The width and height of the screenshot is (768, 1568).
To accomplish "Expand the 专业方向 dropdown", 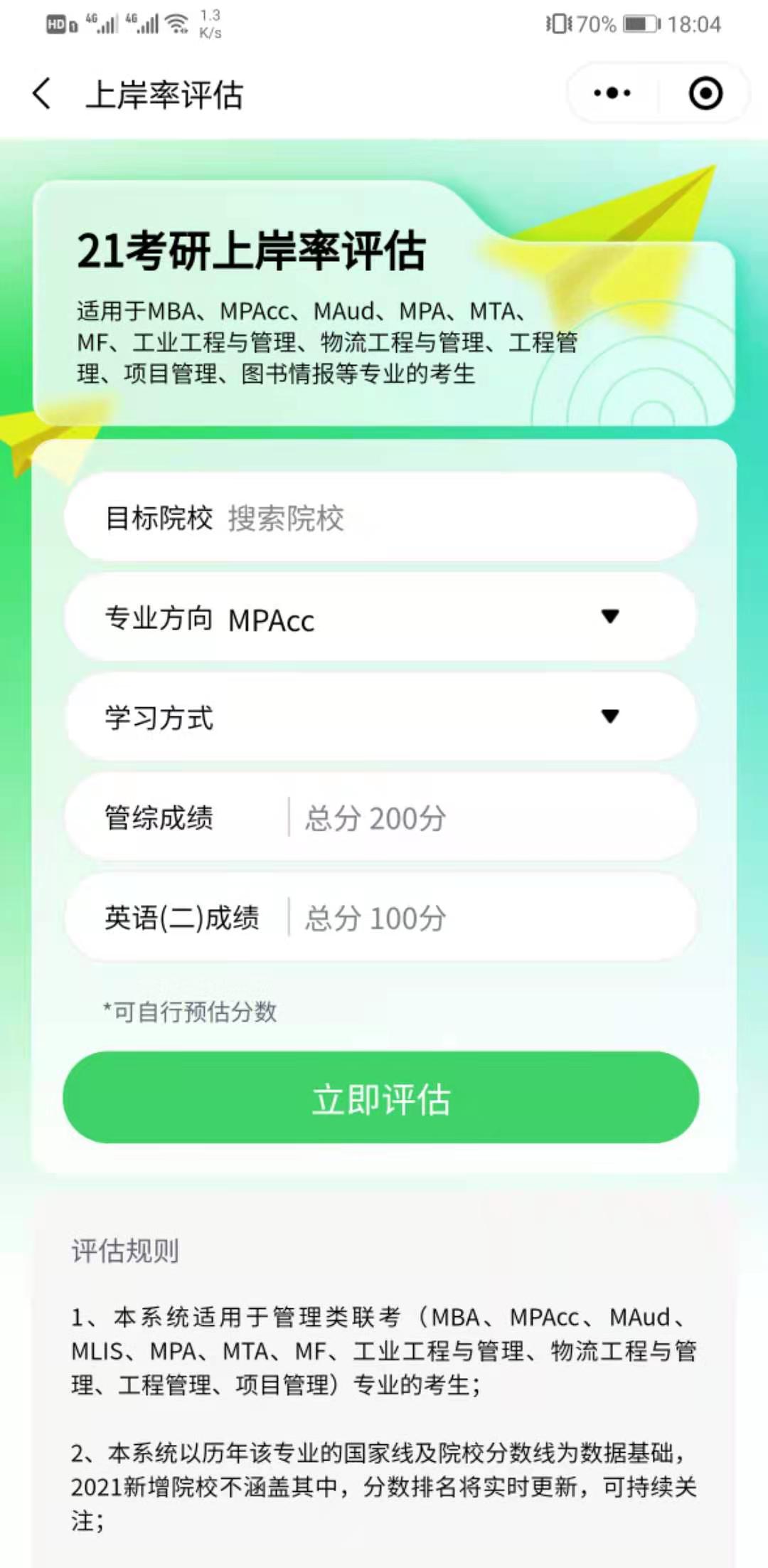I will pos(609,618).
